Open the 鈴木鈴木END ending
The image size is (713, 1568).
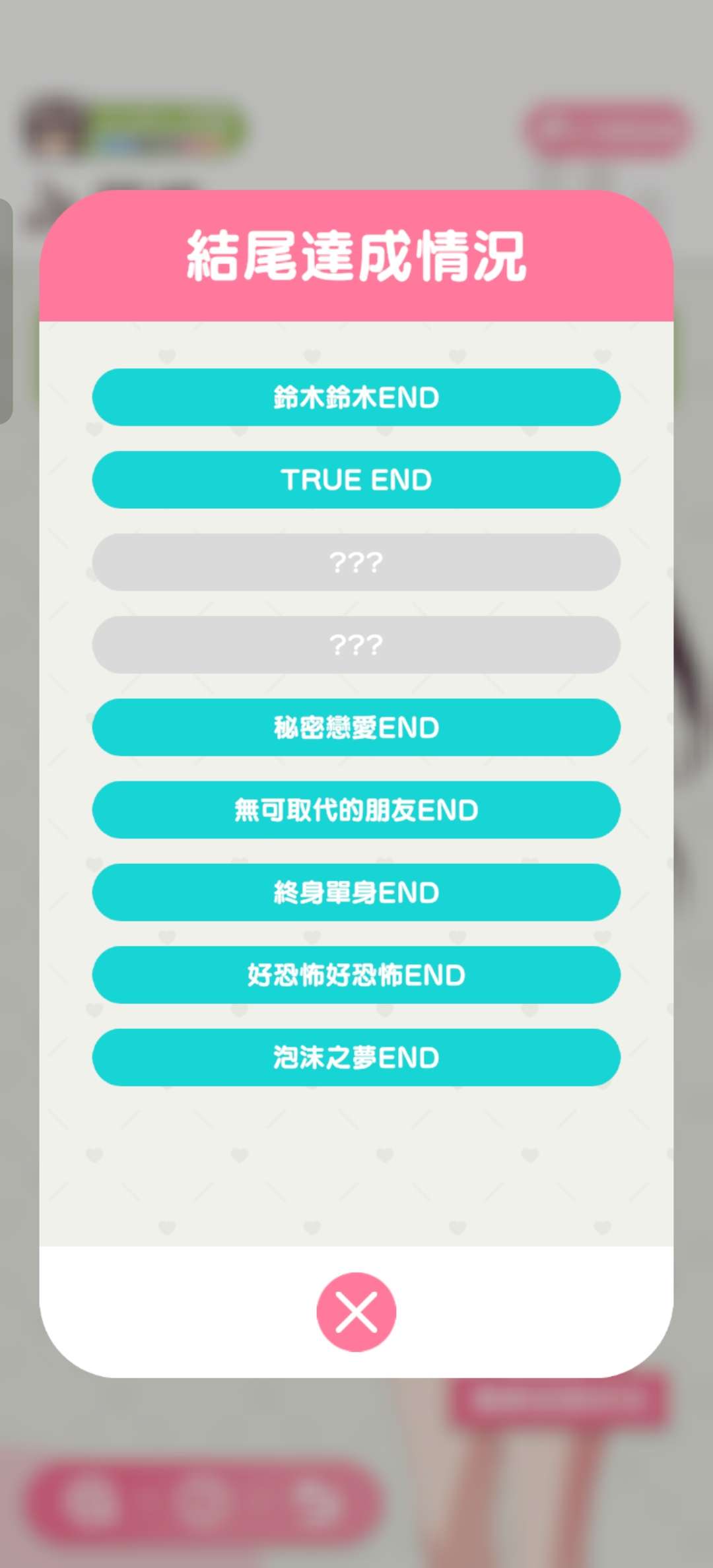point(356,397)
